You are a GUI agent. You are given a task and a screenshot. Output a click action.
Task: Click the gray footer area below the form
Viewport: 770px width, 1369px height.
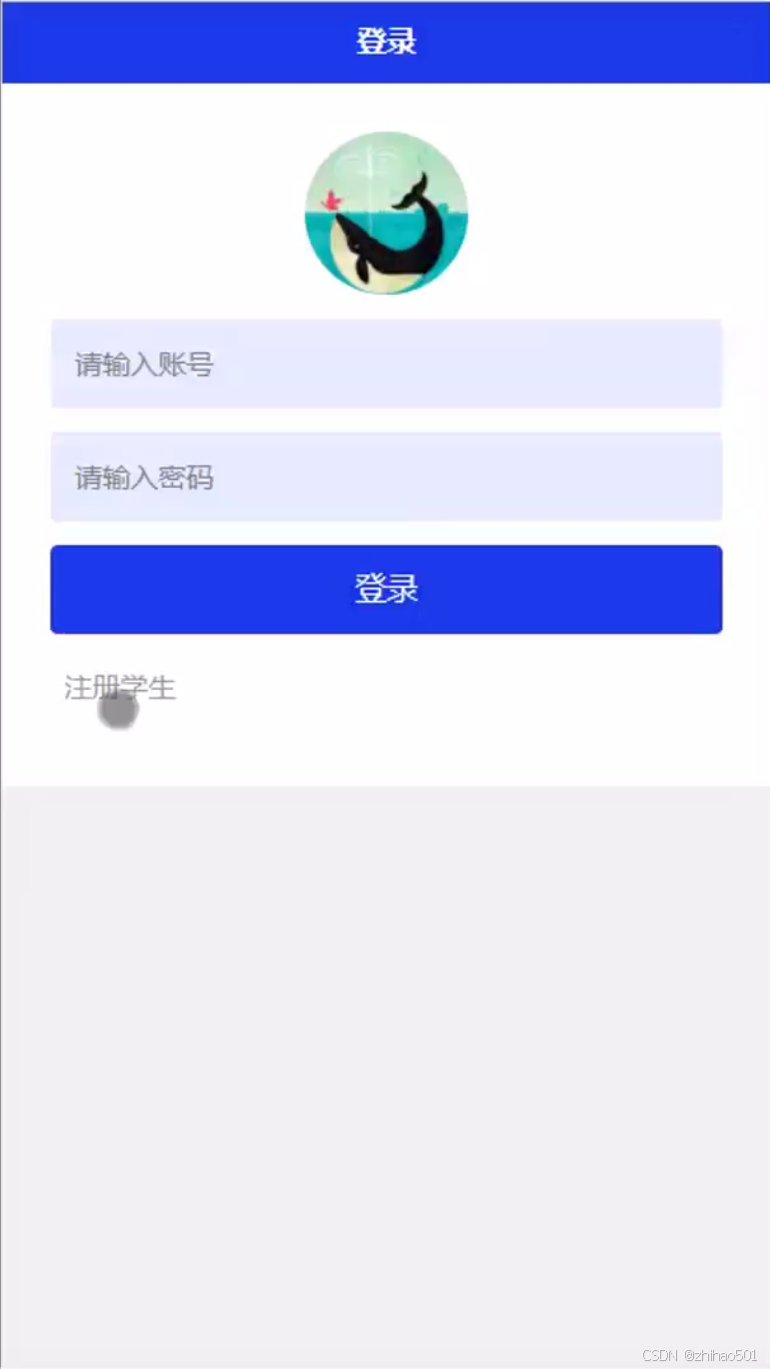tap(386, 1050)
